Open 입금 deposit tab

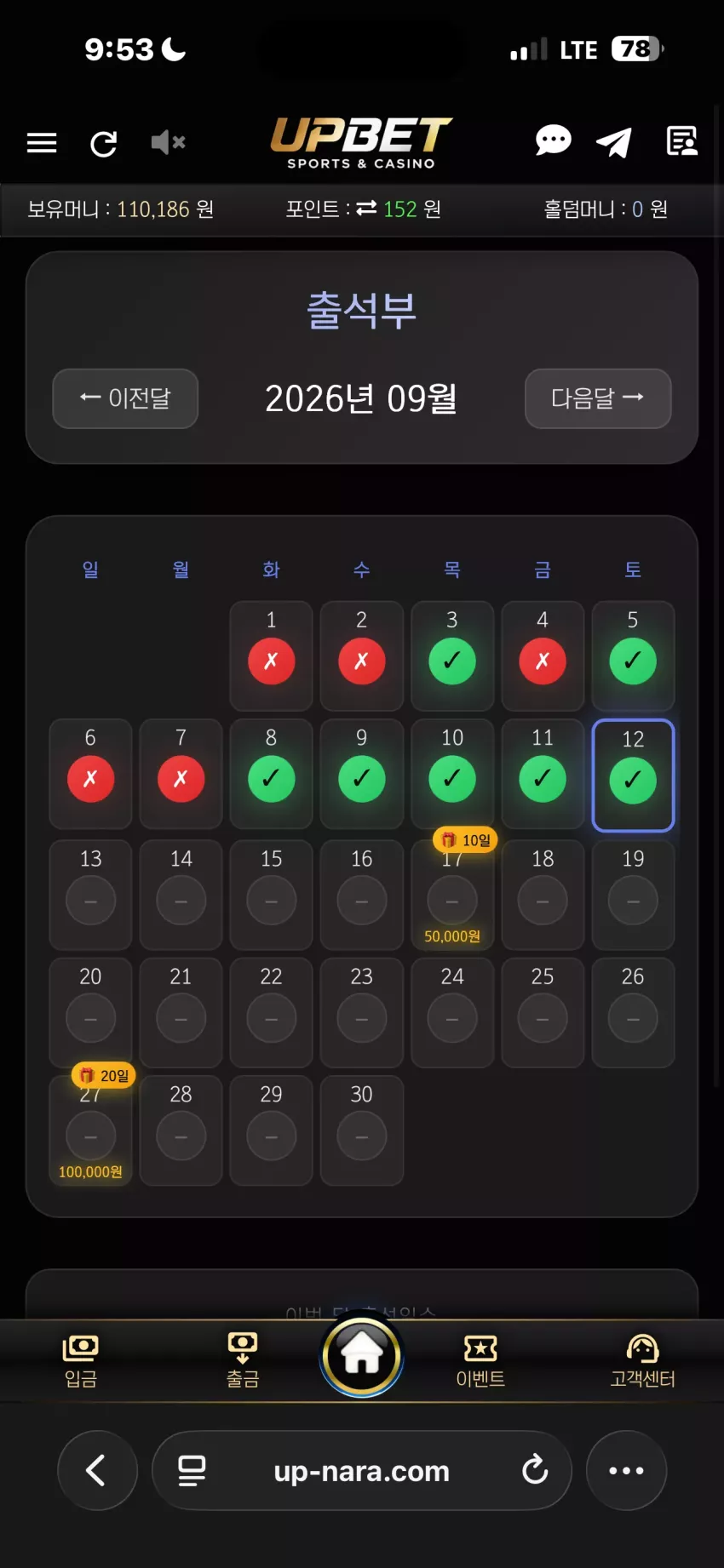coord(81,1361)
